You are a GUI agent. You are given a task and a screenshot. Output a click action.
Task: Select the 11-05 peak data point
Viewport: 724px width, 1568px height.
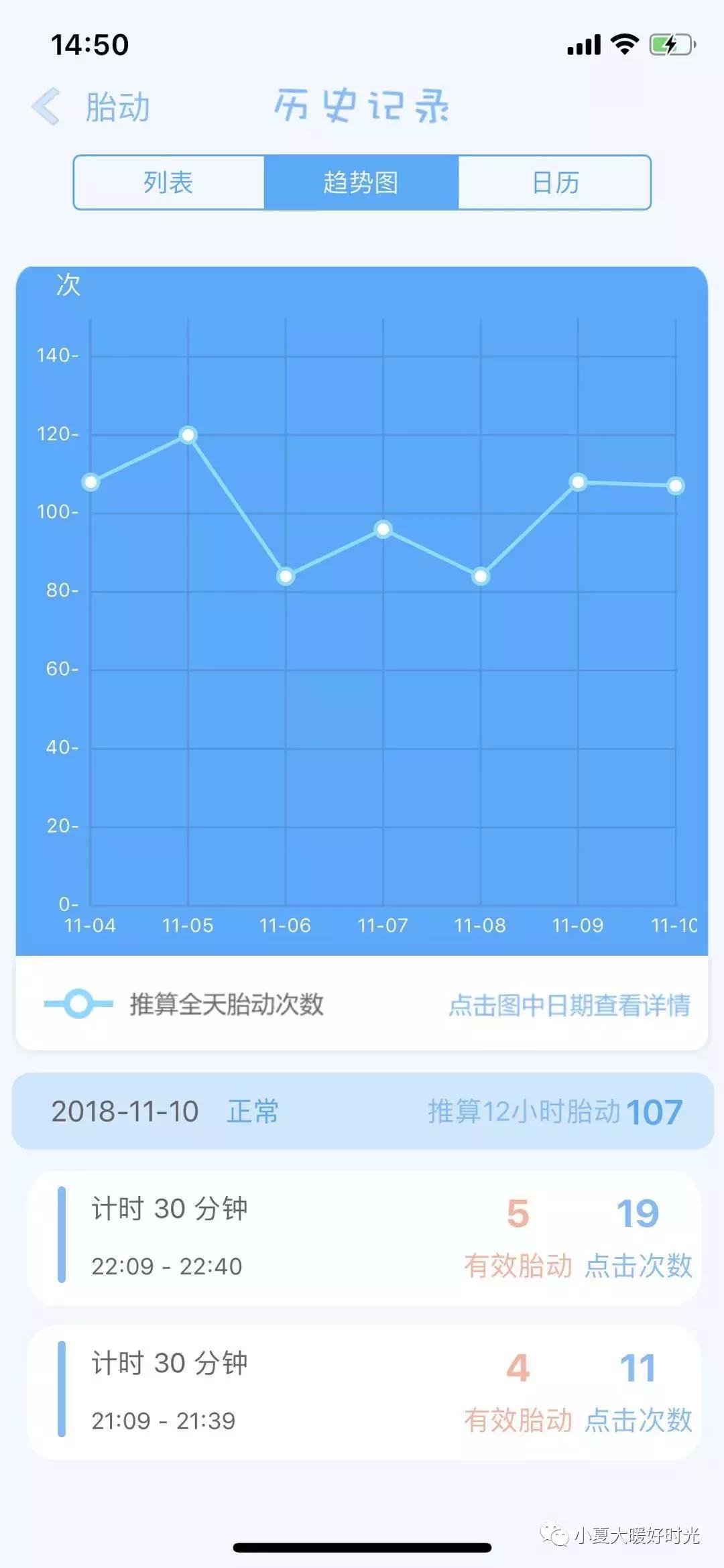188,434
